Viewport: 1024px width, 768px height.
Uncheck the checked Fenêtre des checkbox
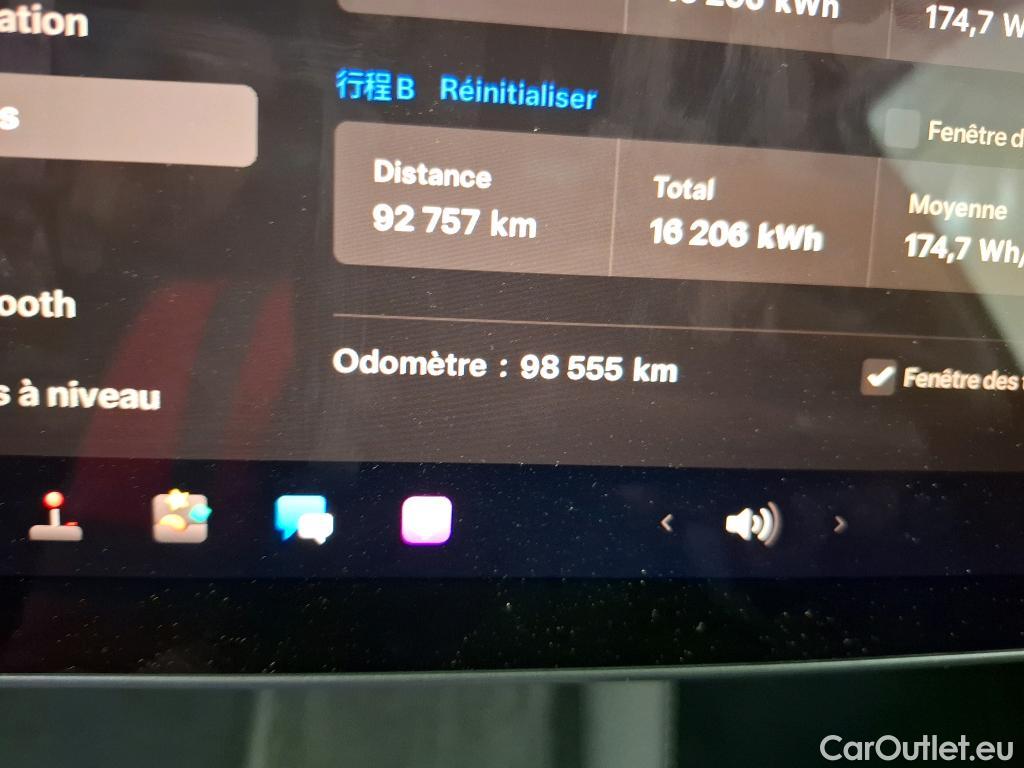[878, 377]
